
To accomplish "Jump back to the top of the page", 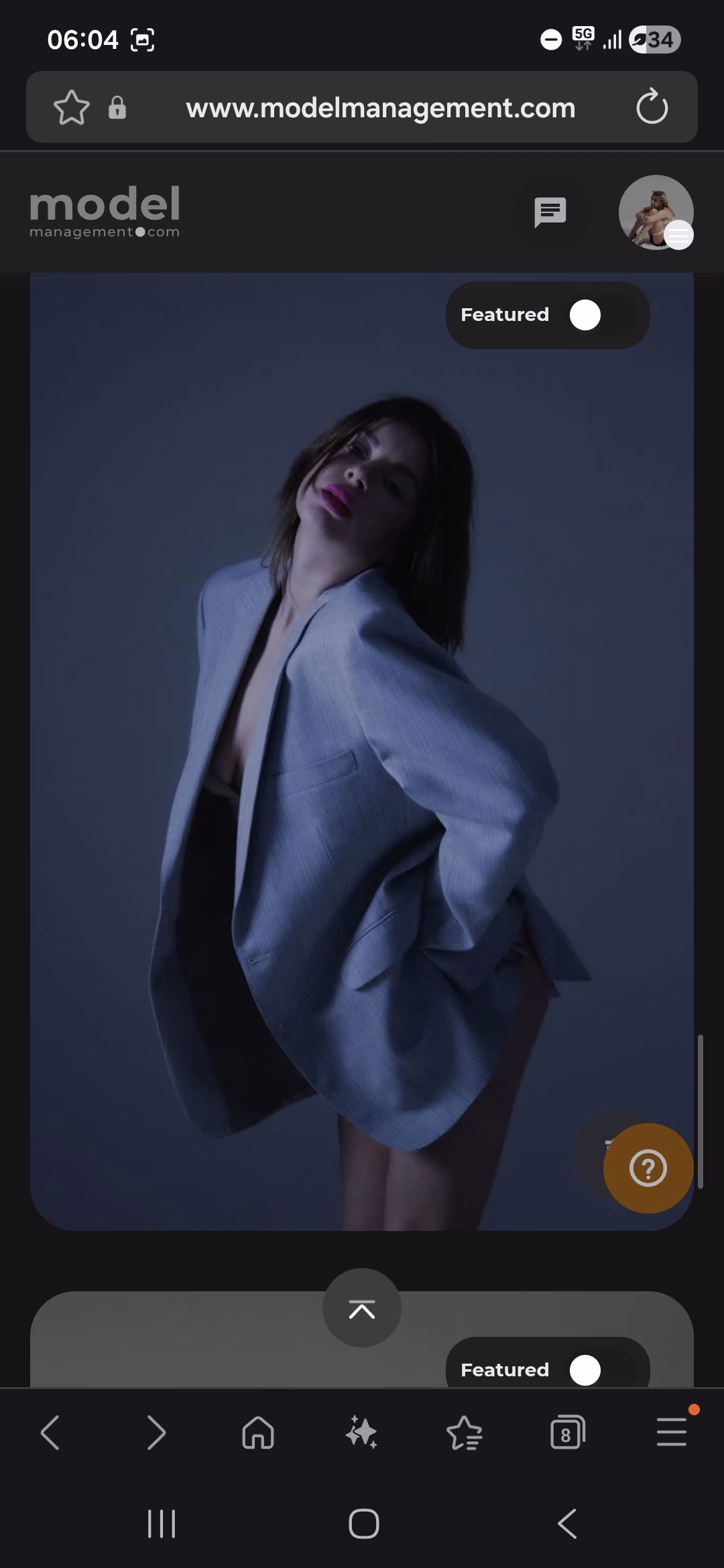I will (x=362, y=1308).
